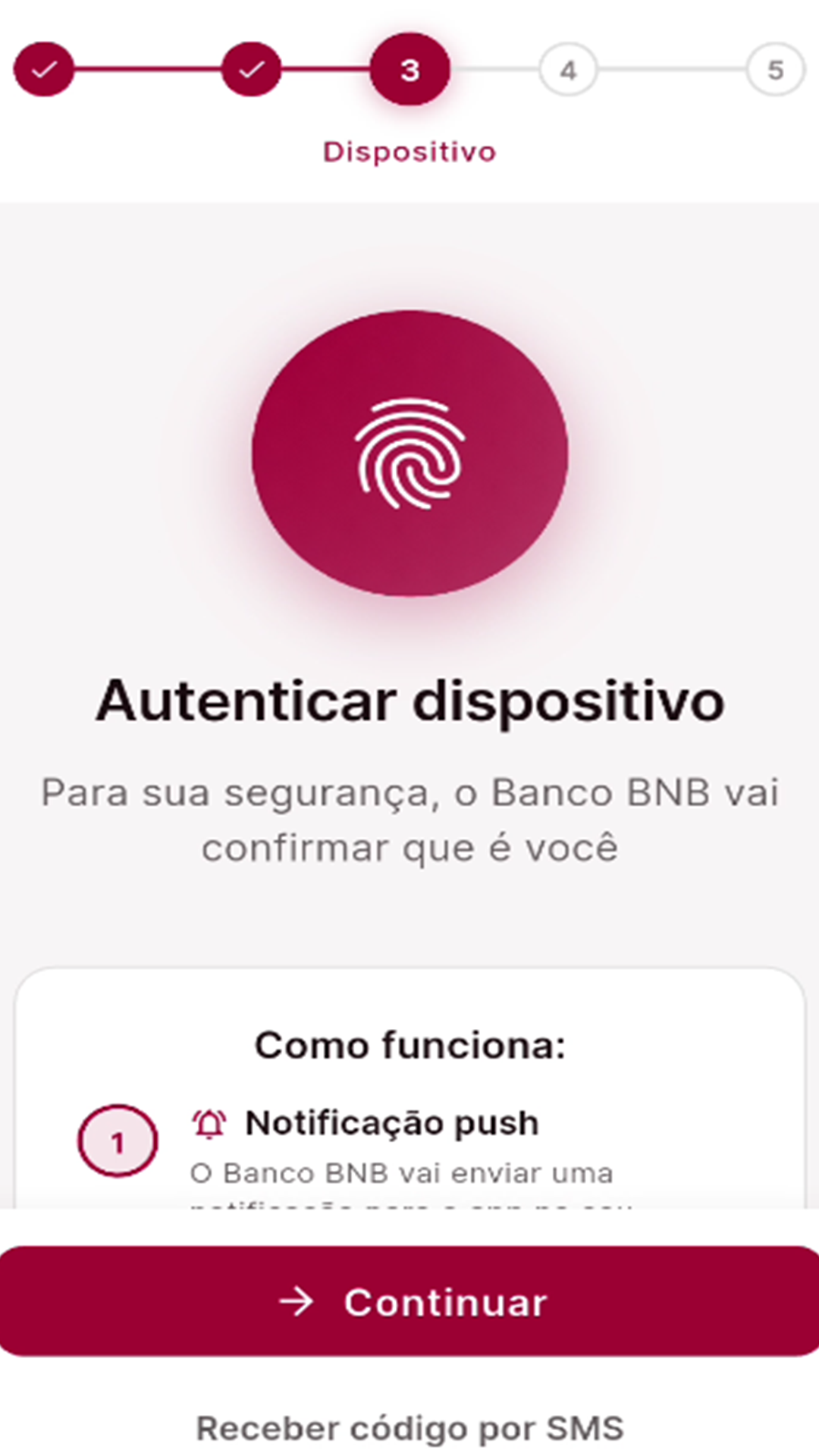
Task: Activate the current Dispositivo step
Action: click(x=409, y=70)
